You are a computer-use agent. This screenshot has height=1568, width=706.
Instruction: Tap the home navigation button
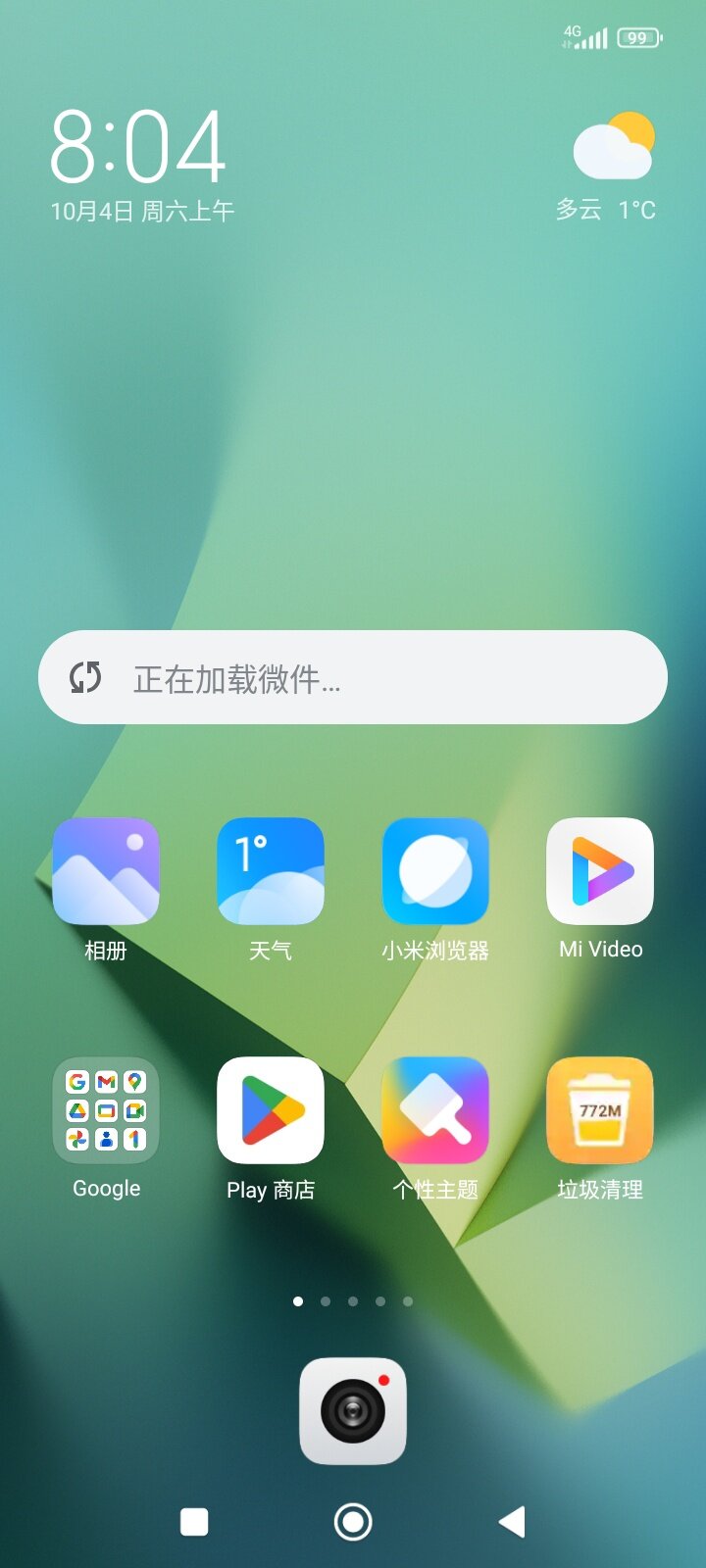(353, 1522)
